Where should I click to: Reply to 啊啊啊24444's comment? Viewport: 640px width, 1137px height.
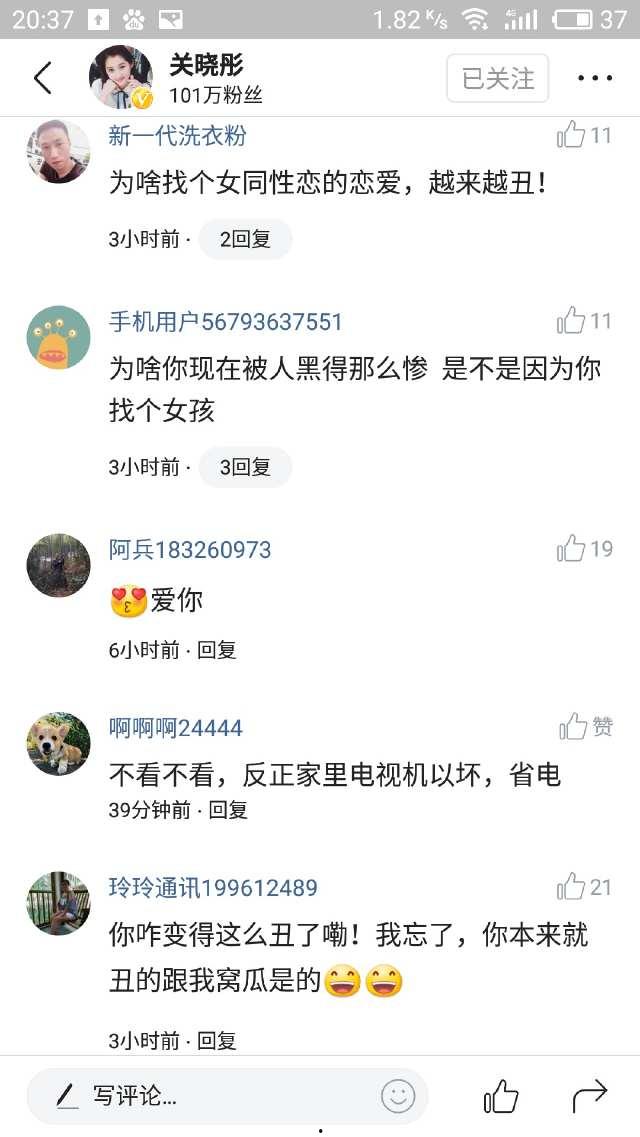228,810
